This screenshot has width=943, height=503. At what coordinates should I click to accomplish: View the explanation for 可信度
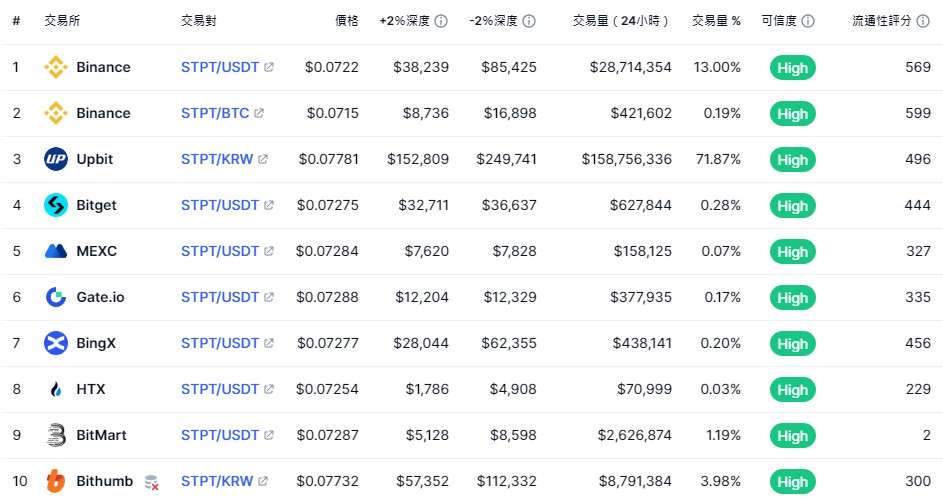tap(808, 21)
